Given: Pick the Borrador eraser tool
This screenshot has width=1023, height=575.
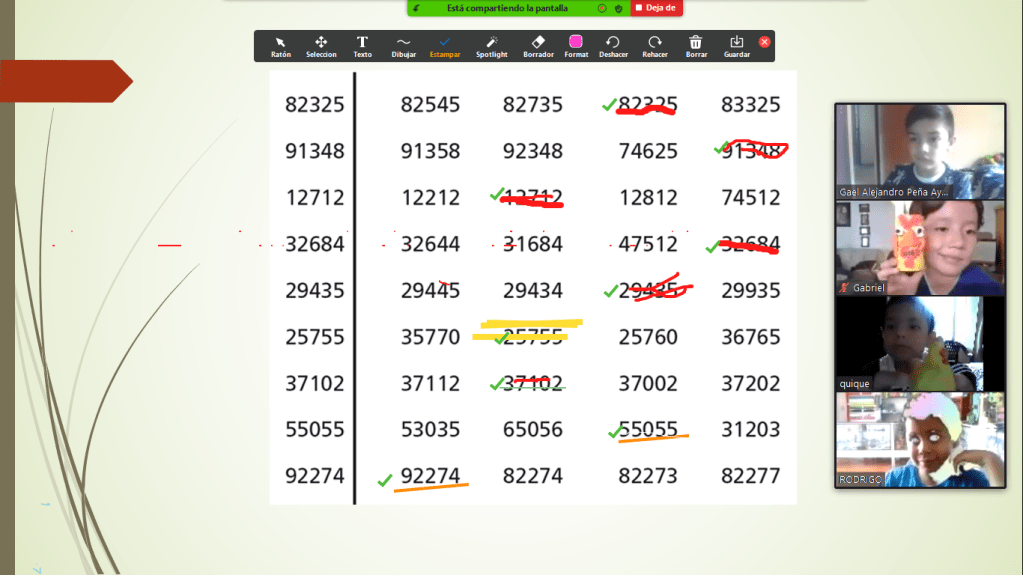Looking at the screenshot, I should (x=538, y=46).
